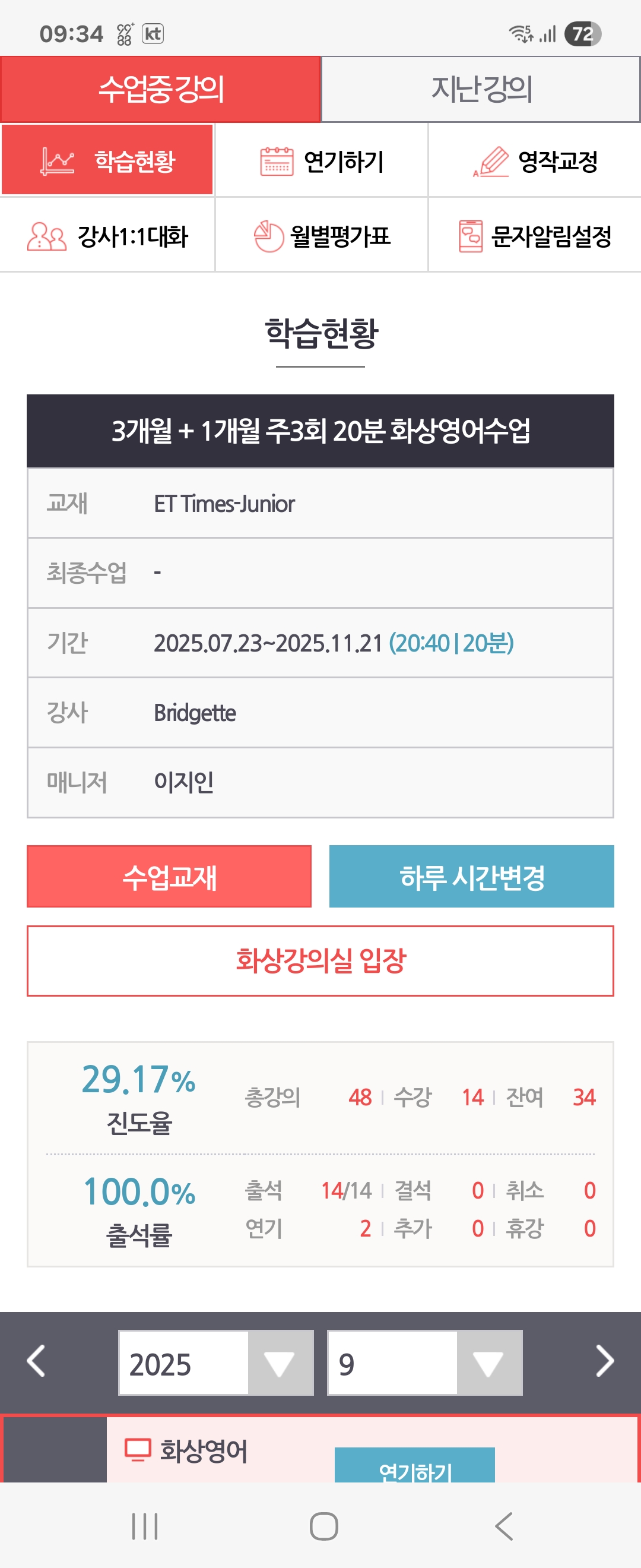
Task: Tap the 수업교재 button
Action: click(x=169, y=877)
